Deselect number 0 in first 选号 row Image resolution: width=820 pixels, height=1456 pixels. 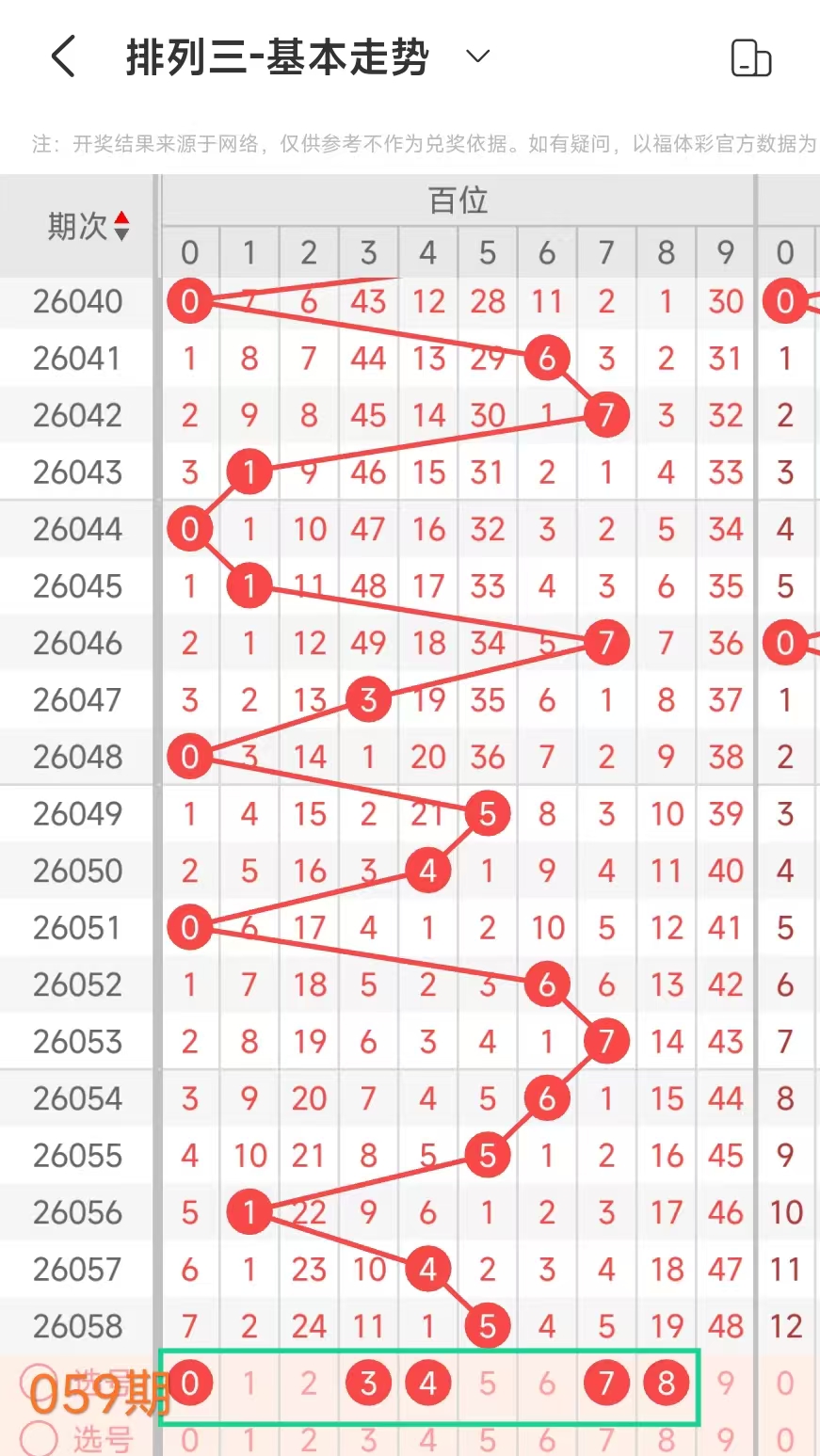pyautogui.click(x=190, y=1383)
